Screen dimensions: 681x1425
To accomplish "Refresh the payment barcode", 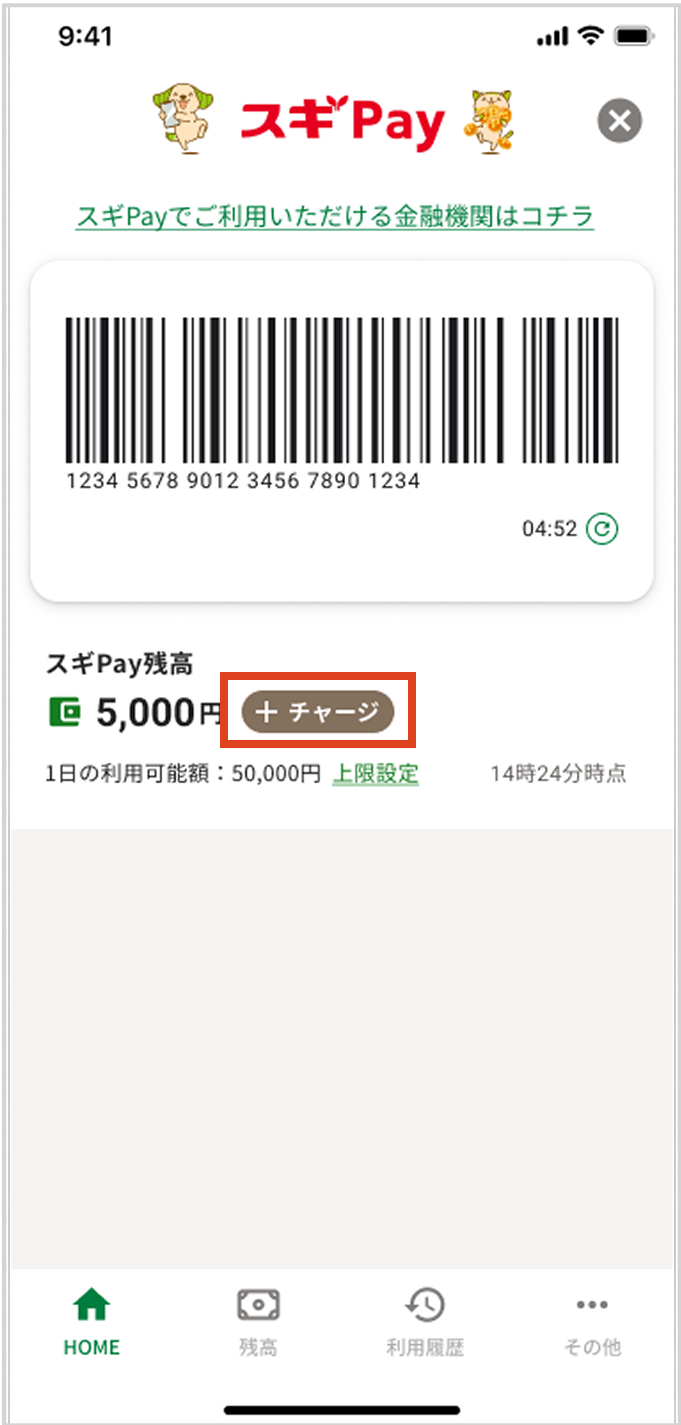I will point(601,529).
